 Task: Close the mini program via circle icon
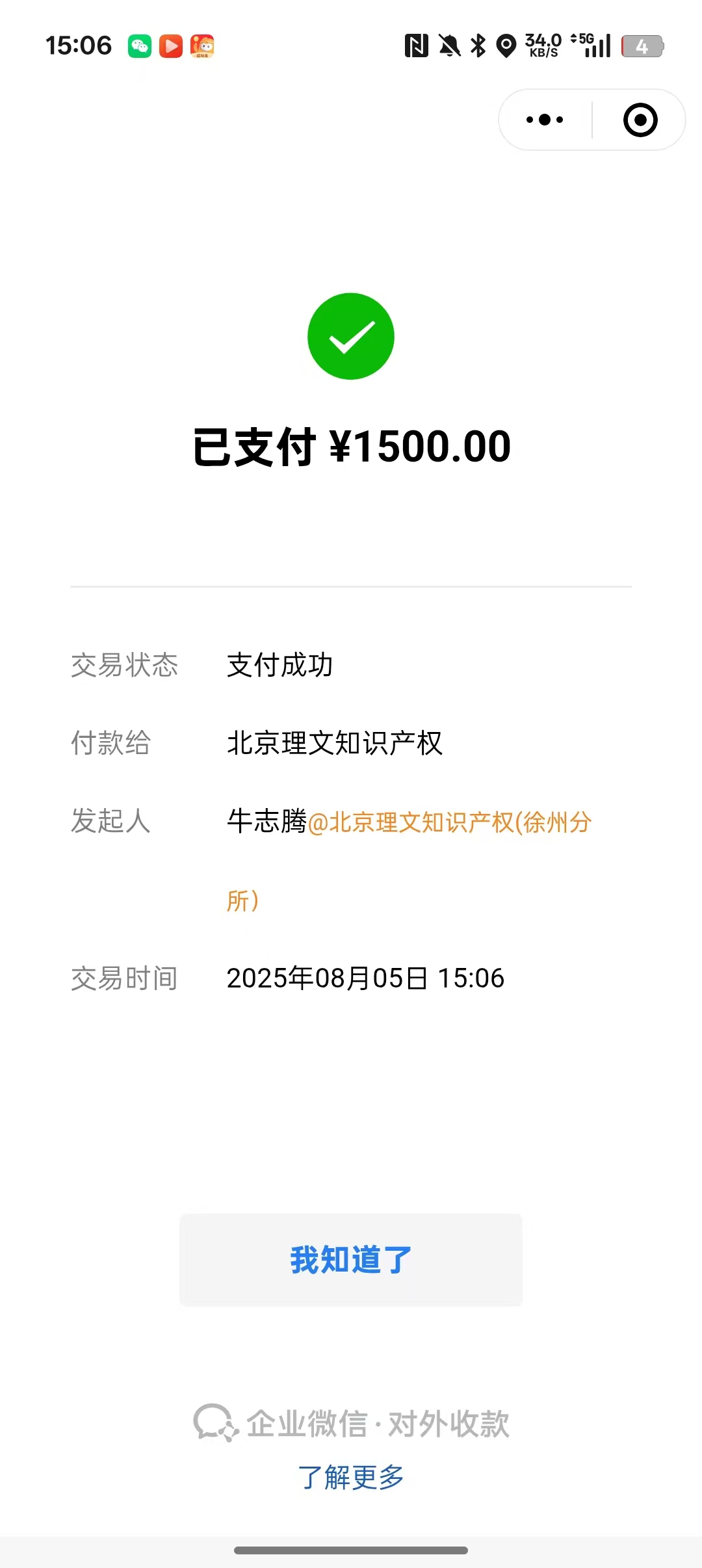click(x=640, y=120)
